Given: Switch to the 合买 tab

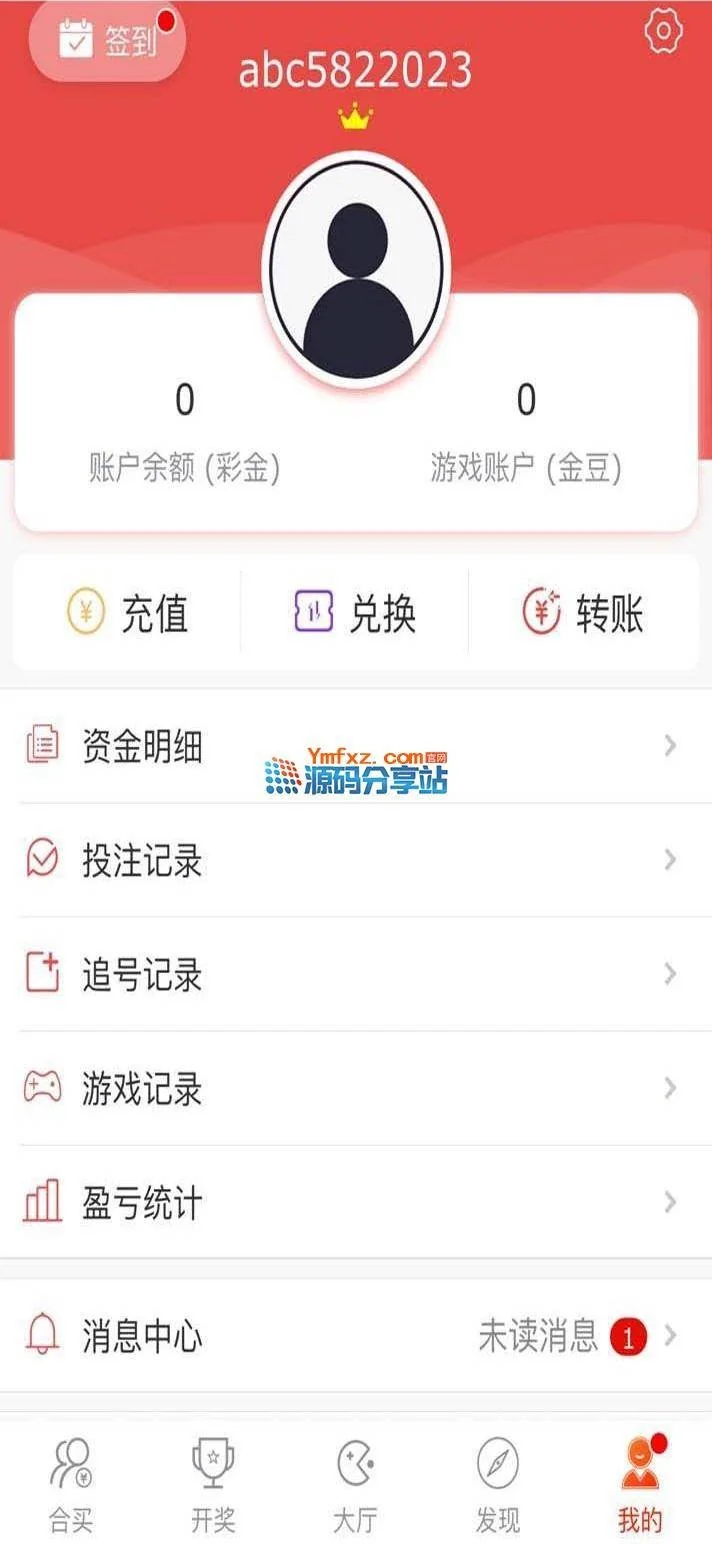Looking at the screenshot, I should click(71, 1484).
